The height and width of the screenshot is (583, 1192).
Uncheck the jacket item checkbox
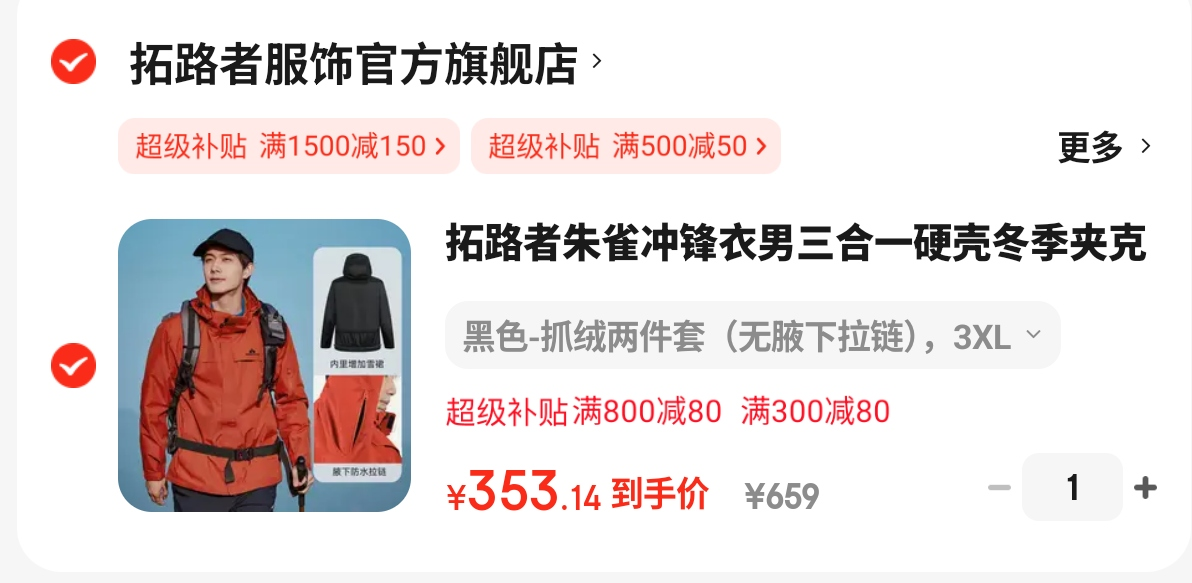pyautogui.click(x=73, y=365)
